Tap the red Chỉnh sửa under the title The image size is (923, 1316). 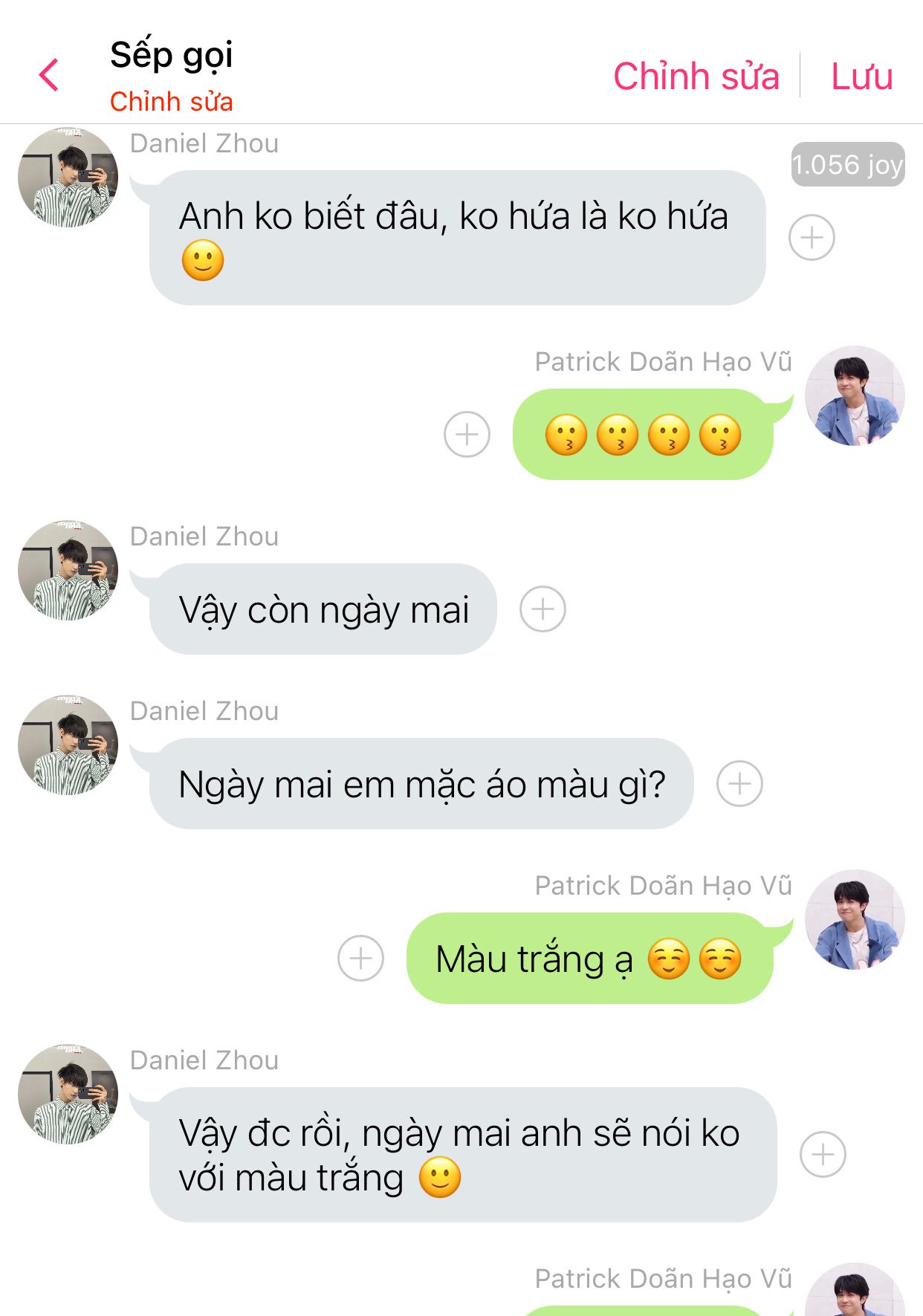[x=172, y=102]
